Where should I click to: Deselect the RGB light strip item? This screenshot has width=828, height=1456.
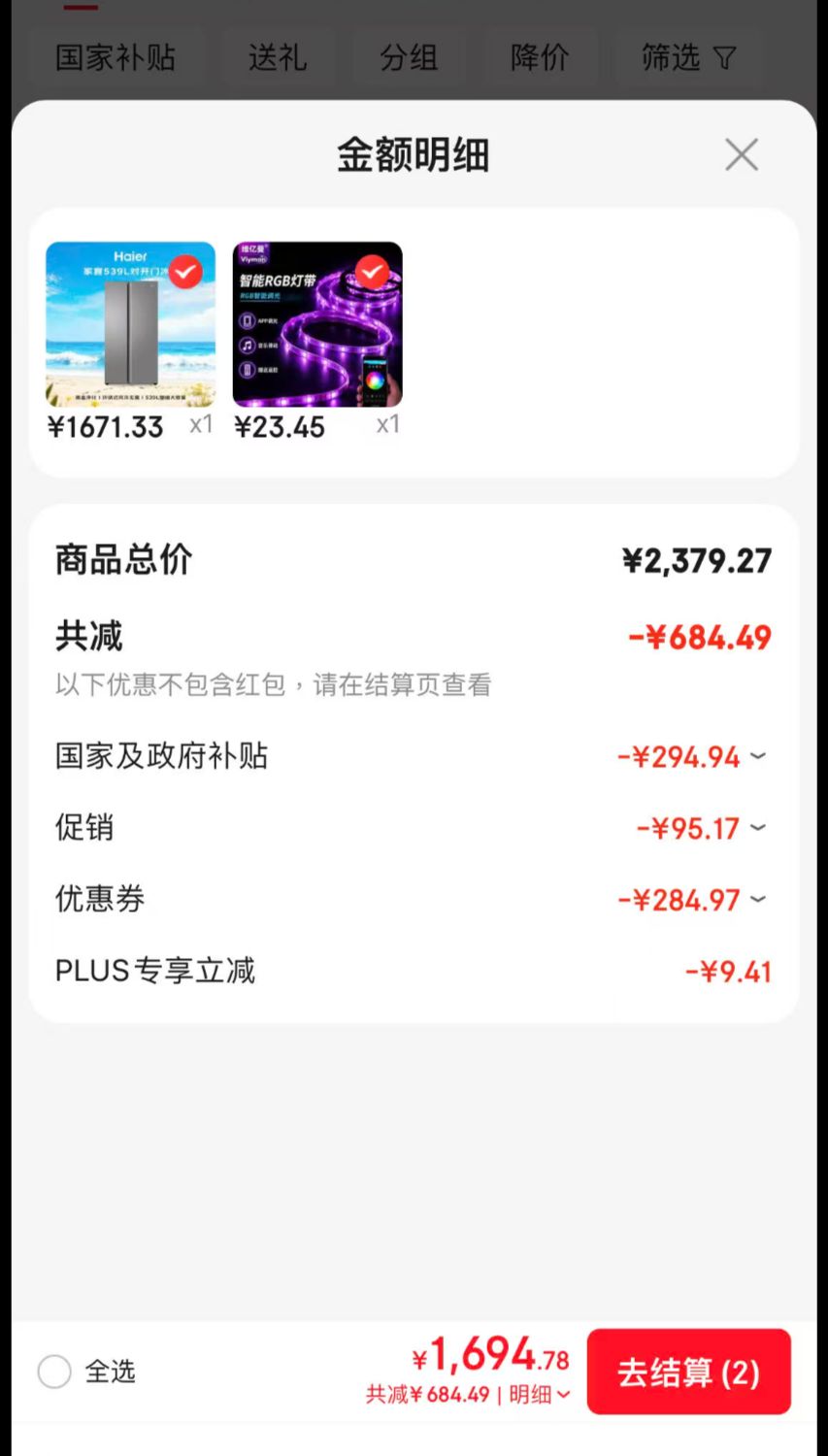coord(373,273)
